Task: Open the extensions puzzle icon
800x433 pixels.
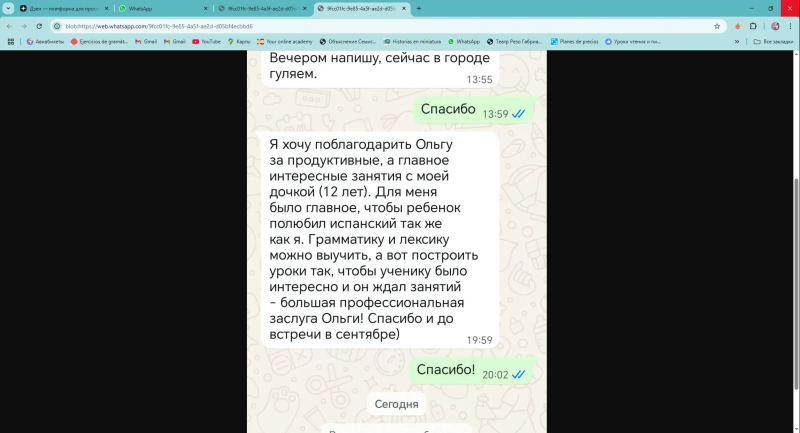Action: pos(753,26)
